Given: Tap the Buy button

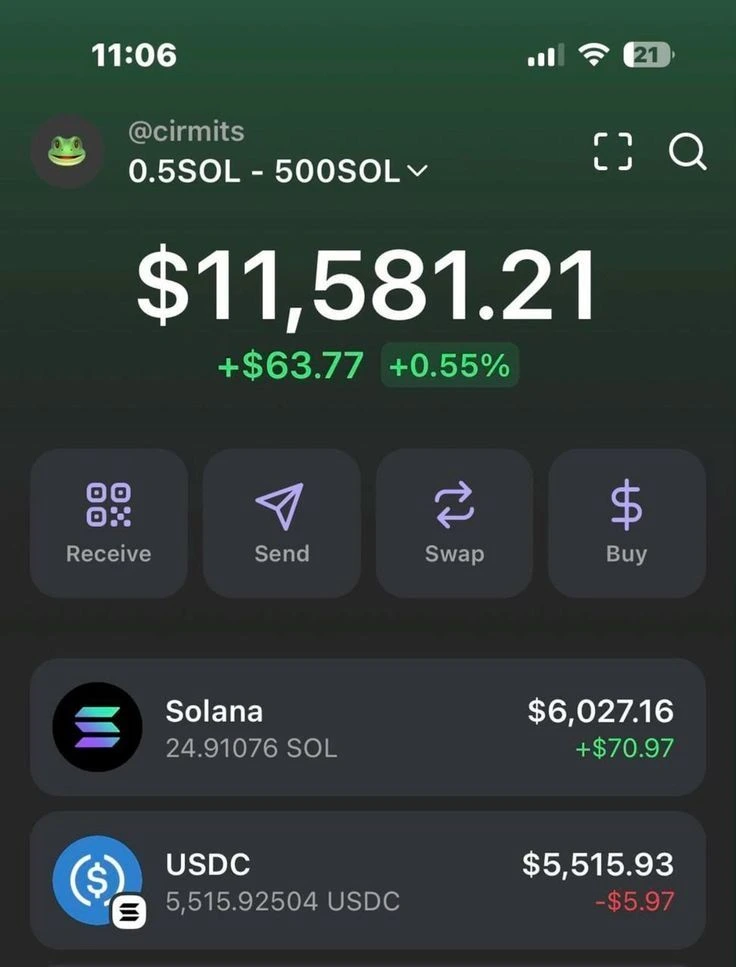Looking at the screenshot, I should point(627,523).
